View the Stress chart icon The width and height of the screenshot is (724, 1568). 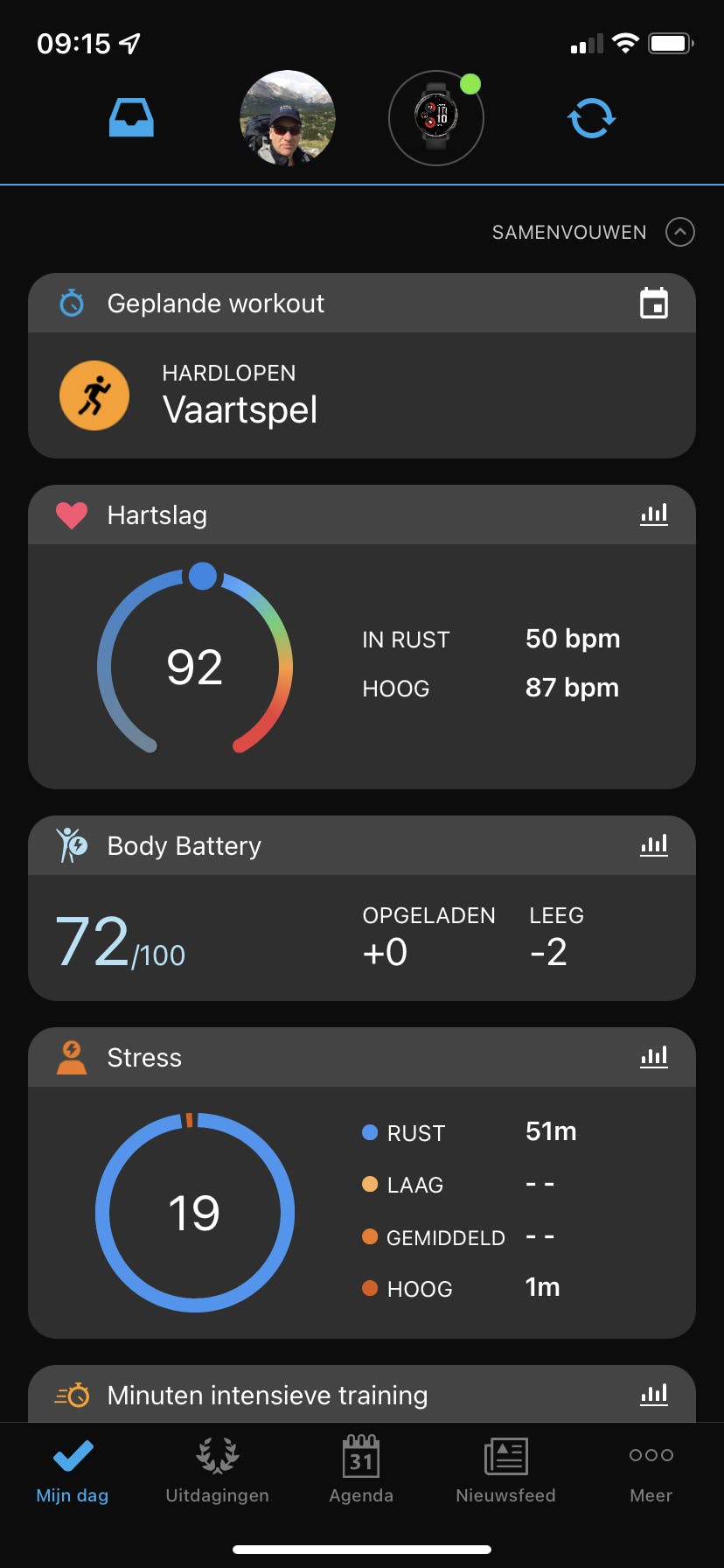tap(654, 1057)
